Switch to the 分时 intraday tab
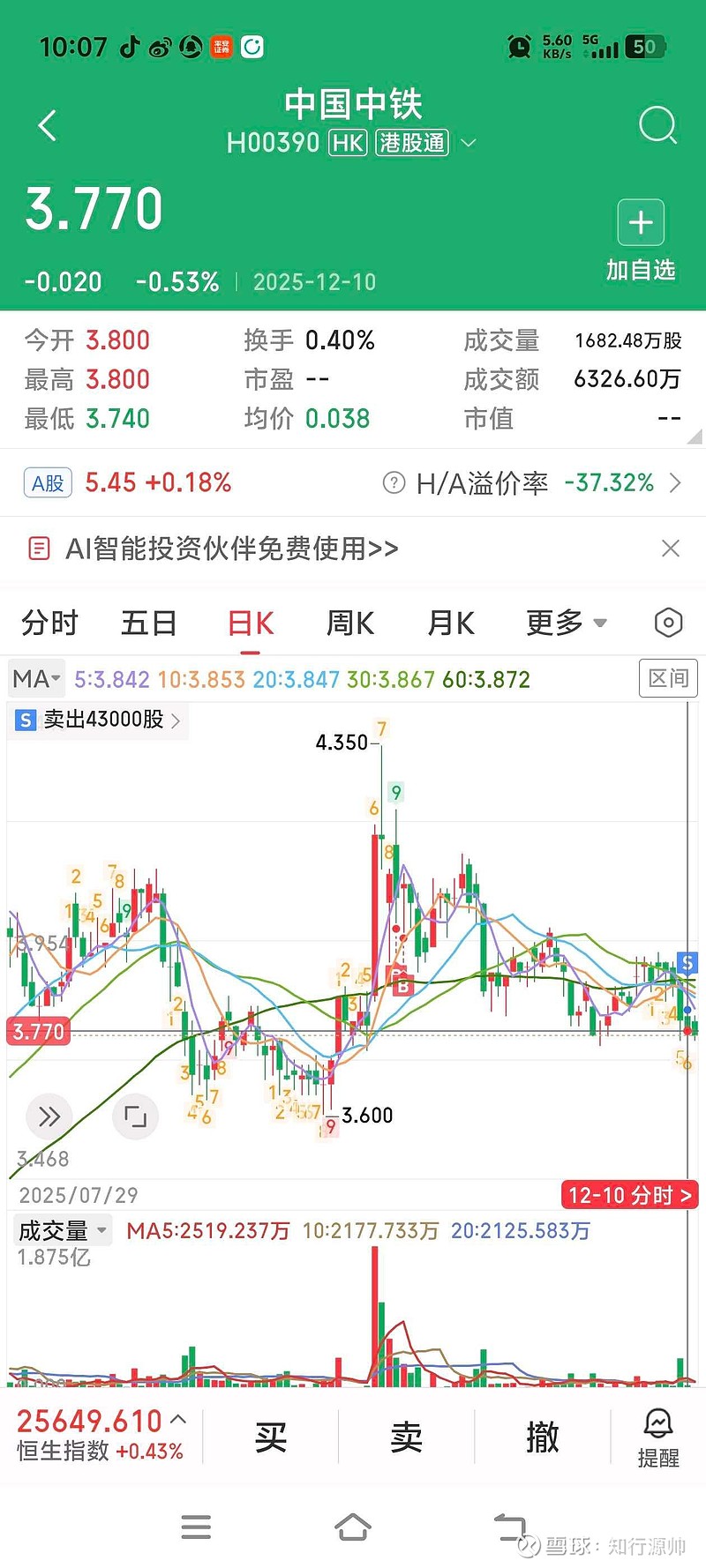This screenshot has height=1568, width=706. point(50,623)
